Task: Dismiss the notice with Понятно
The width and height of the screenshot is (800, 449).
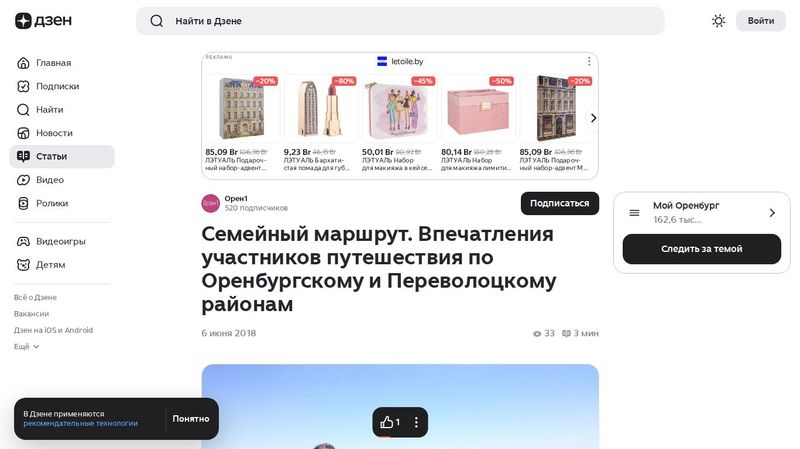Action: pyautogui.click(x=190, y=419)
